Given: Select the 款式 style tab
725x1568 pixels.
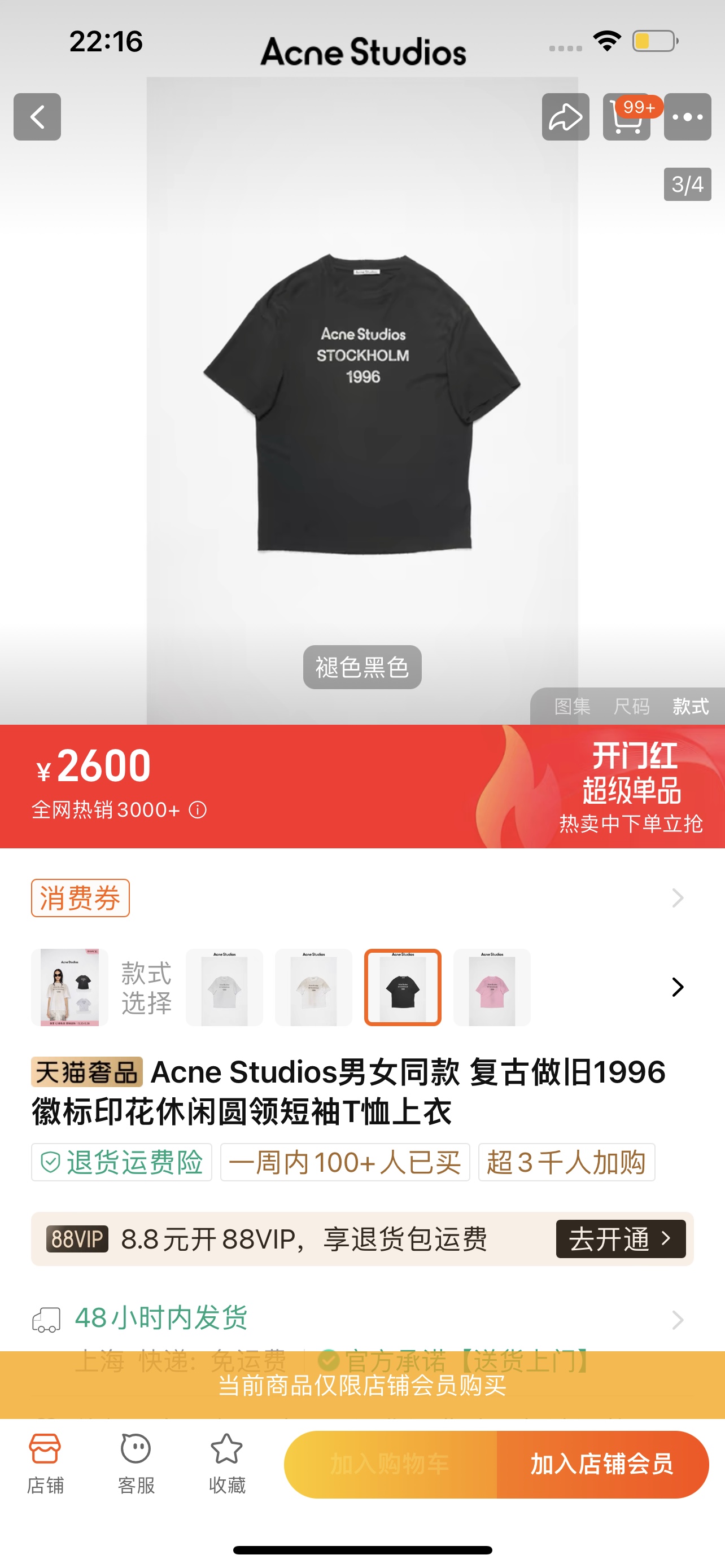Looking at the screenshot, I should point(691,706).
